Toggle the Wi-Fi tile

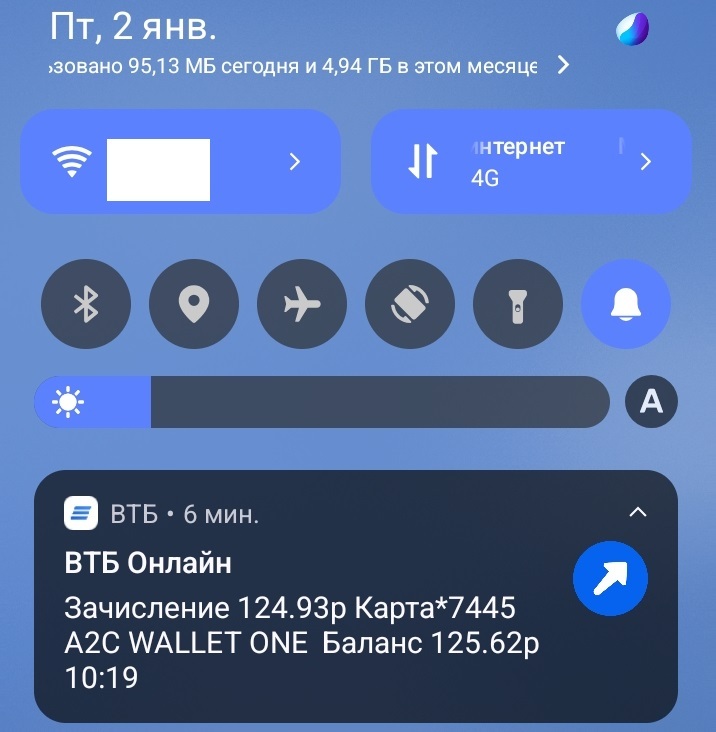click(x=72, y=162)
